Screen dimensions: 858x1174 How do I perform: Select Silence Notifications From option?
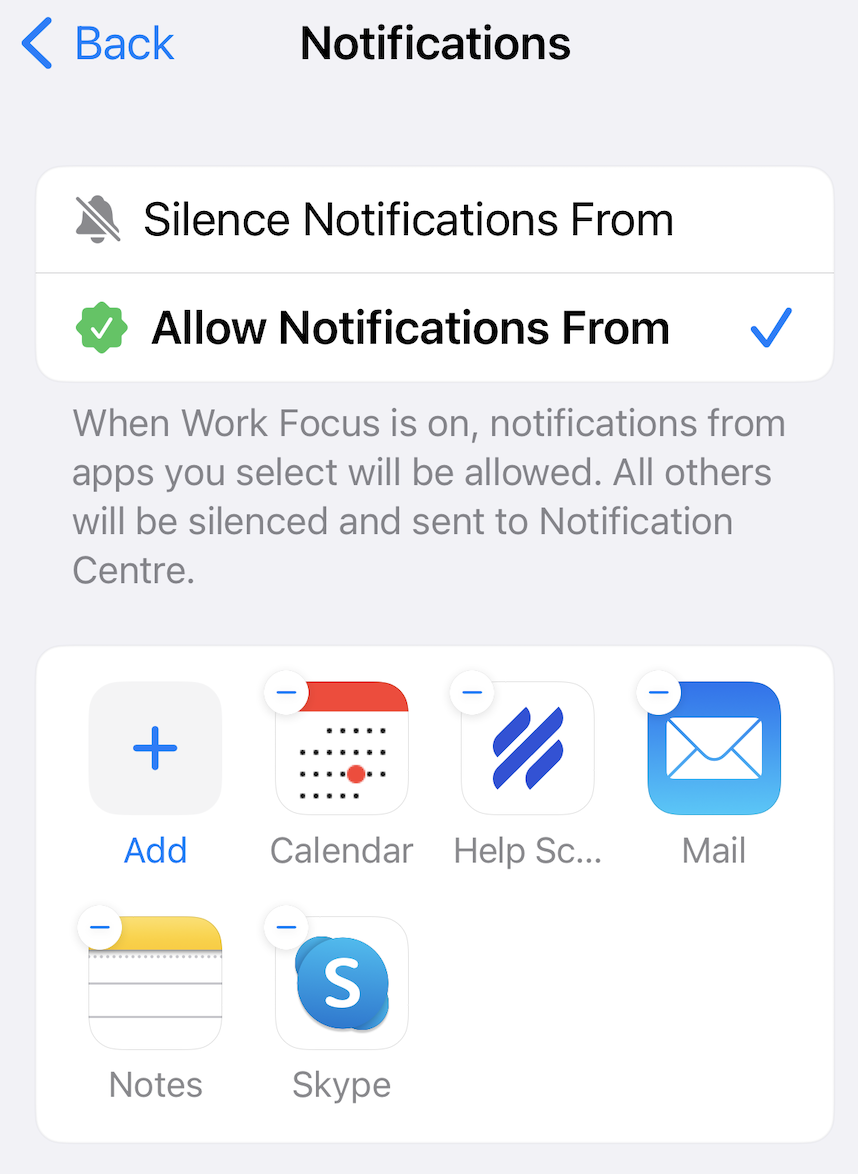click(408, 220)
